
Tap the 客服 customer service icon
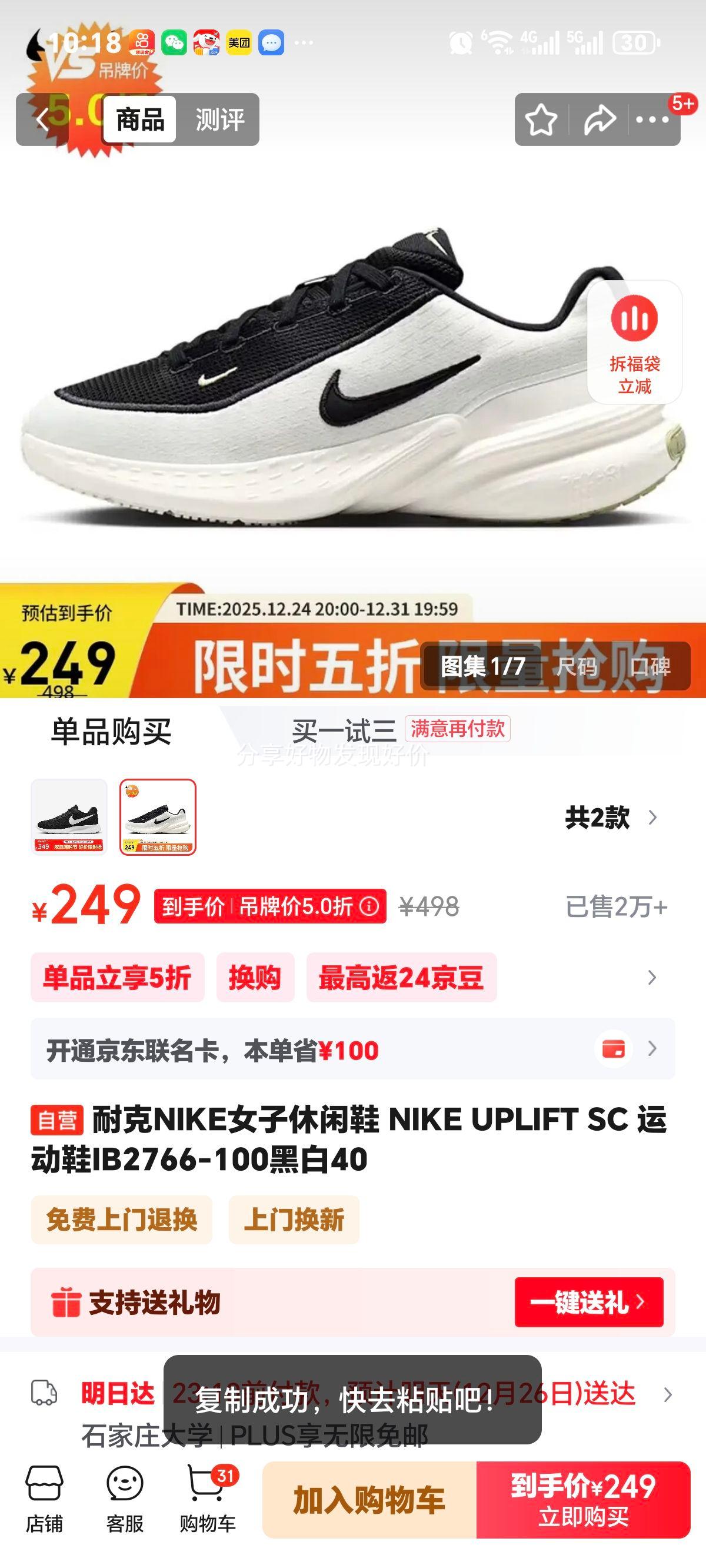(126, 1497)
